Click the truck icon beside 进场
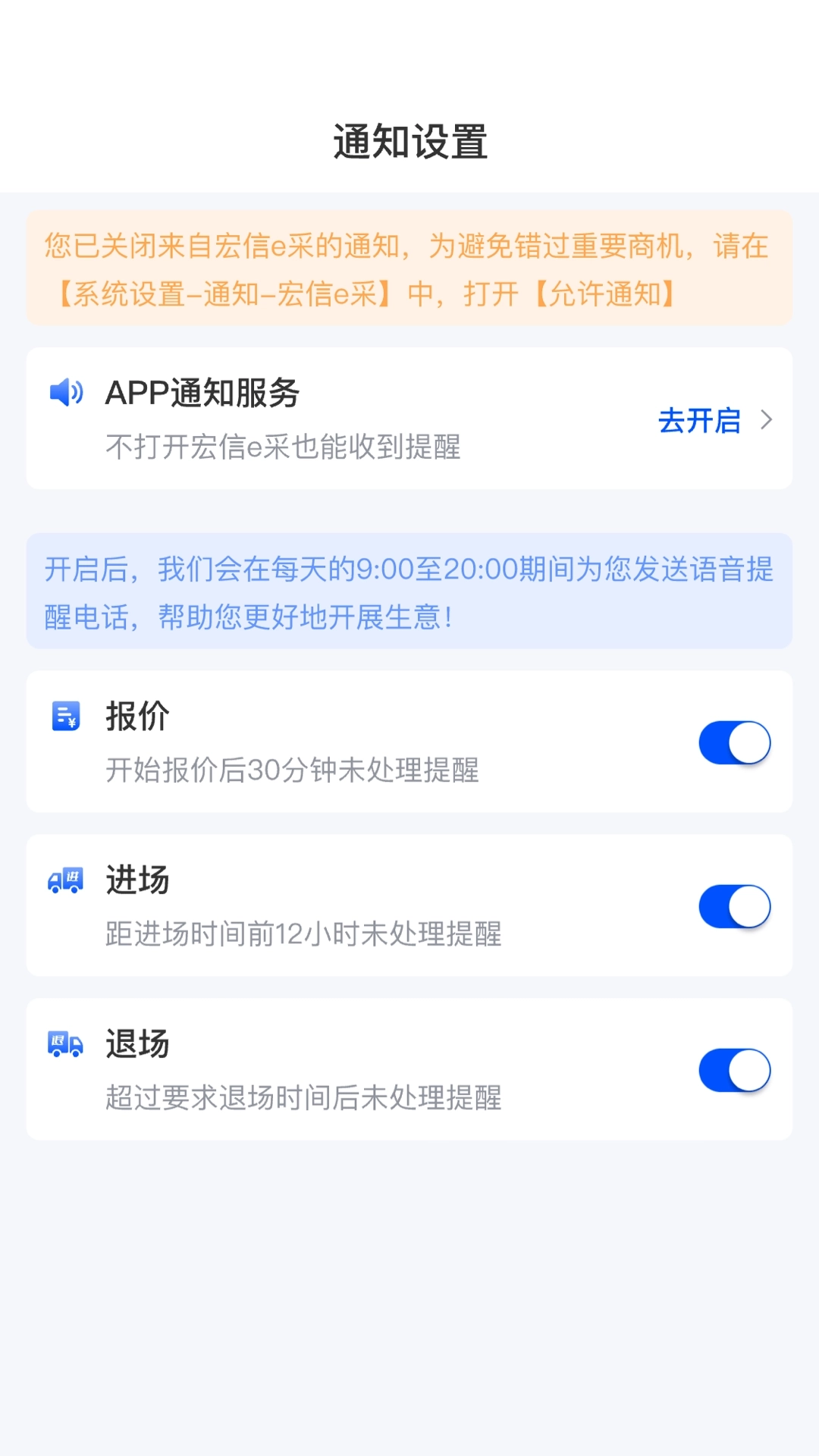The image size is (819, 1456). coord(66,880)
